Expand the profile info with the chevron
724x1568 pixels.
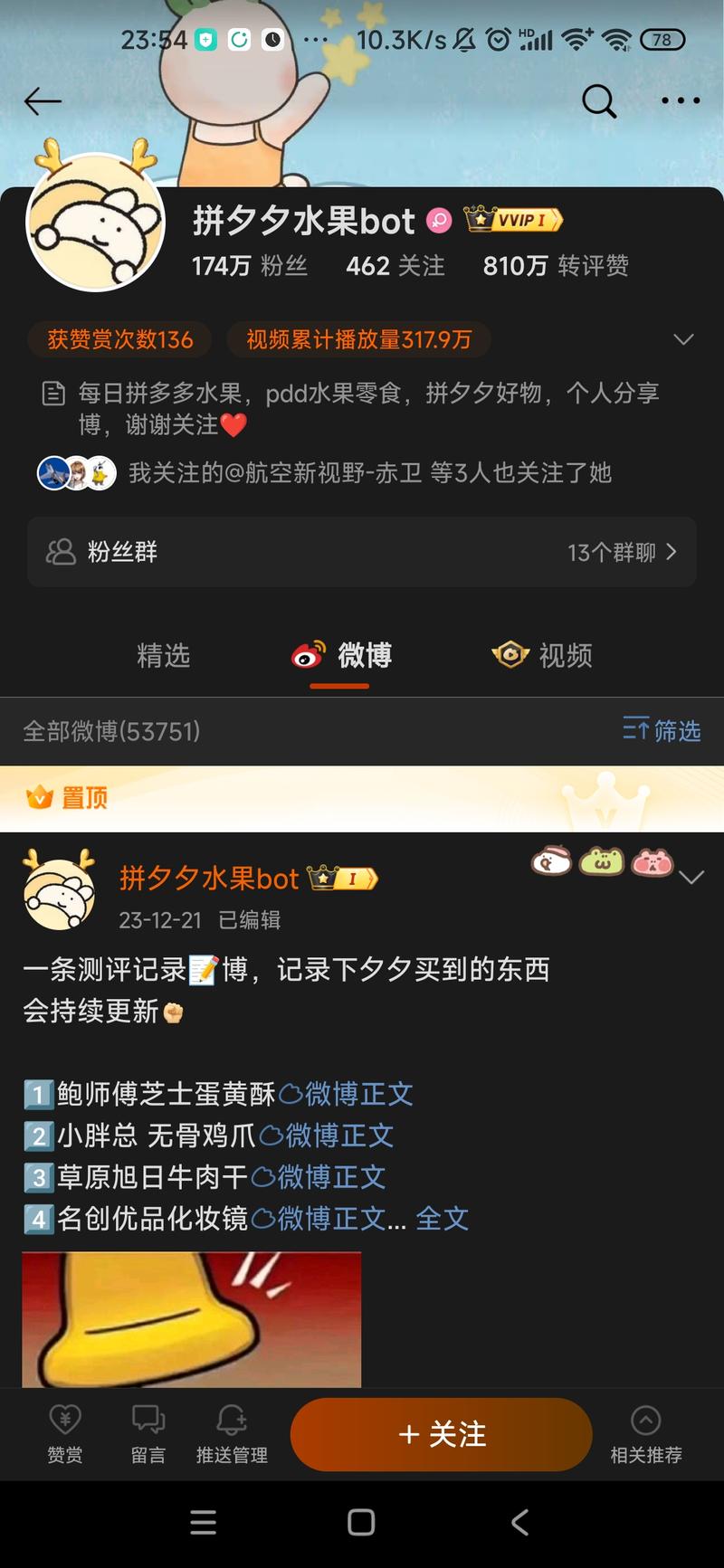pyautogui.click(x=683, y=339)
